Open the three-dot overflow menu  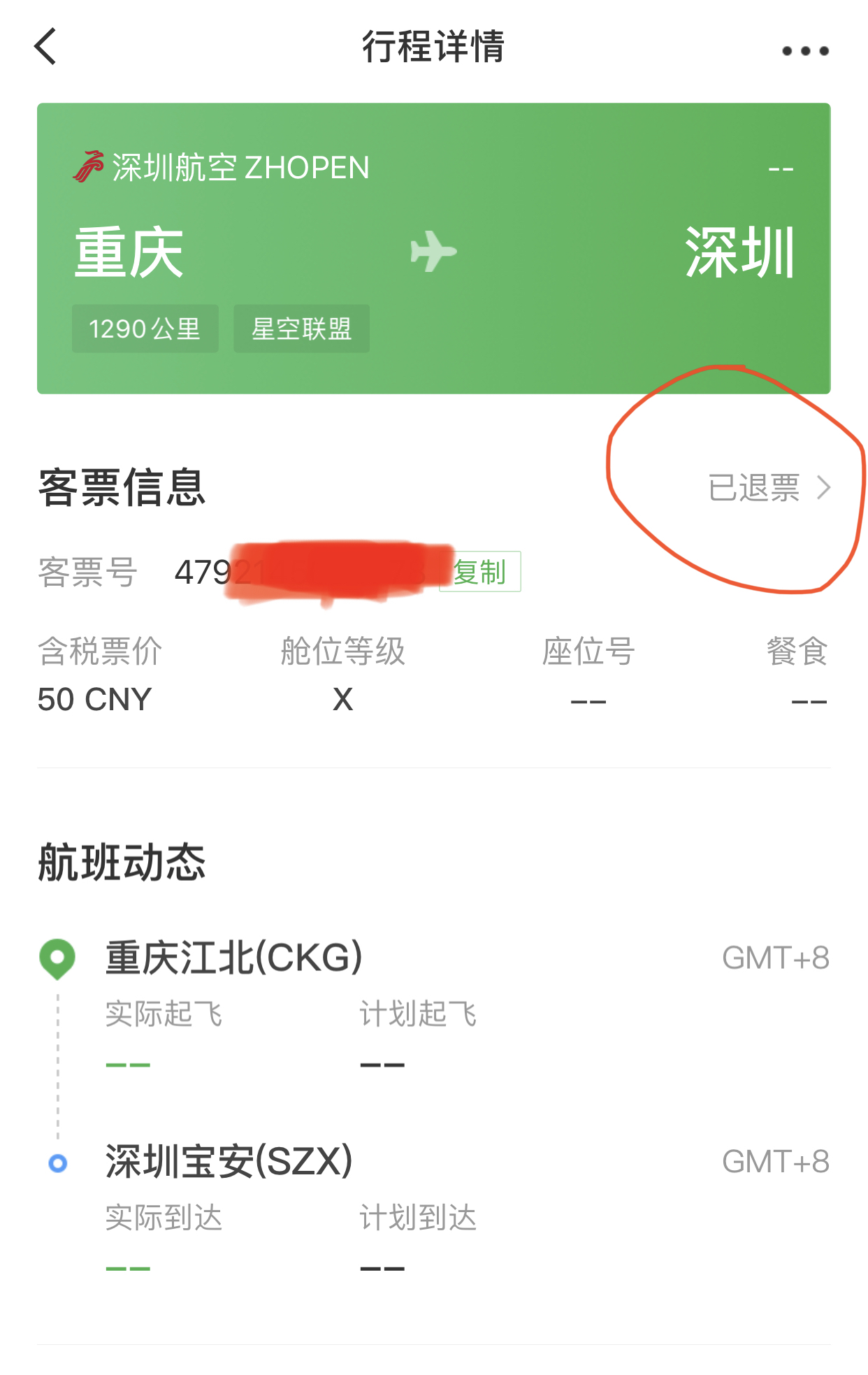click(805, 50)
